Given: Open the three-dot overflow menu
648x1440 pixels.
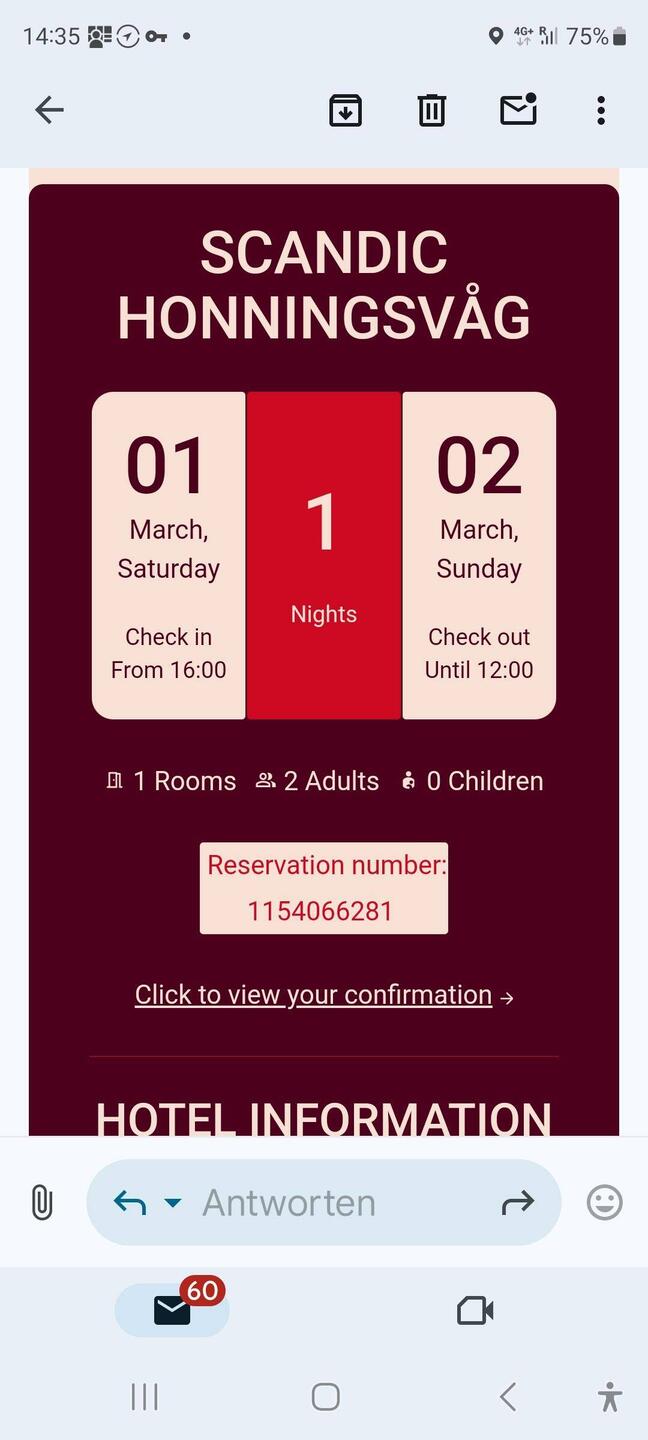Looking at the screenshot, I should (x=601, y=110).
